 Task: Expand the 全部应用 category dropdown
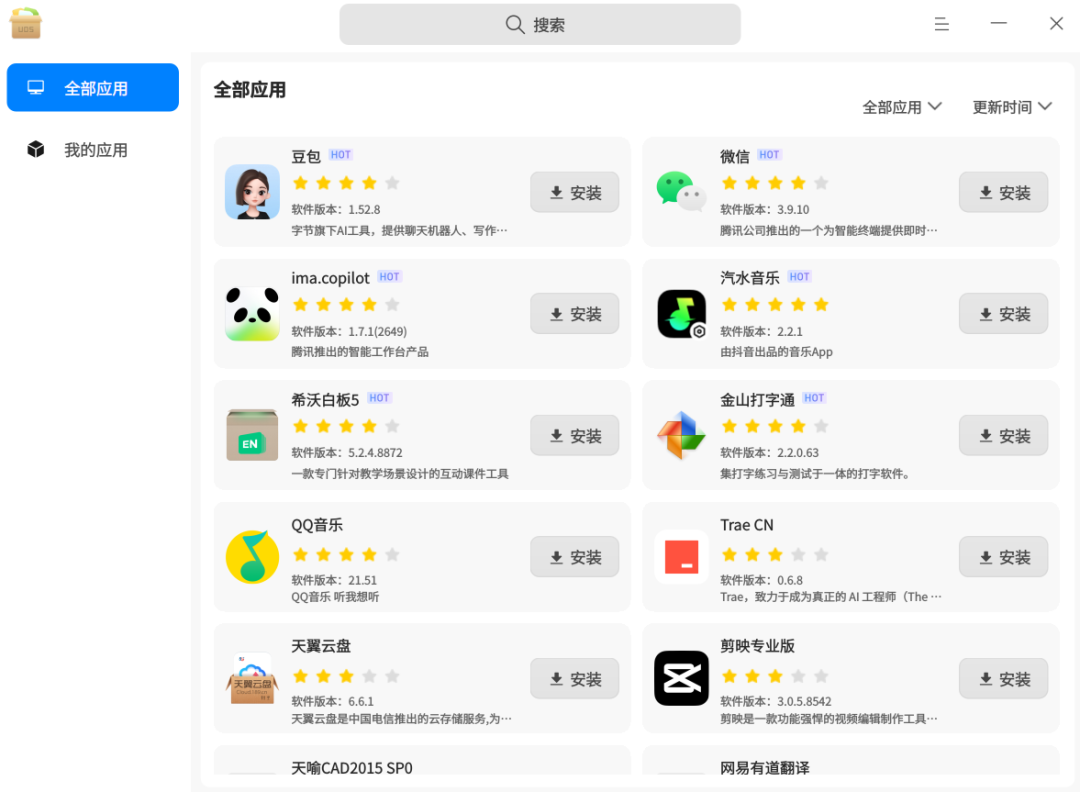coord(902,107)
